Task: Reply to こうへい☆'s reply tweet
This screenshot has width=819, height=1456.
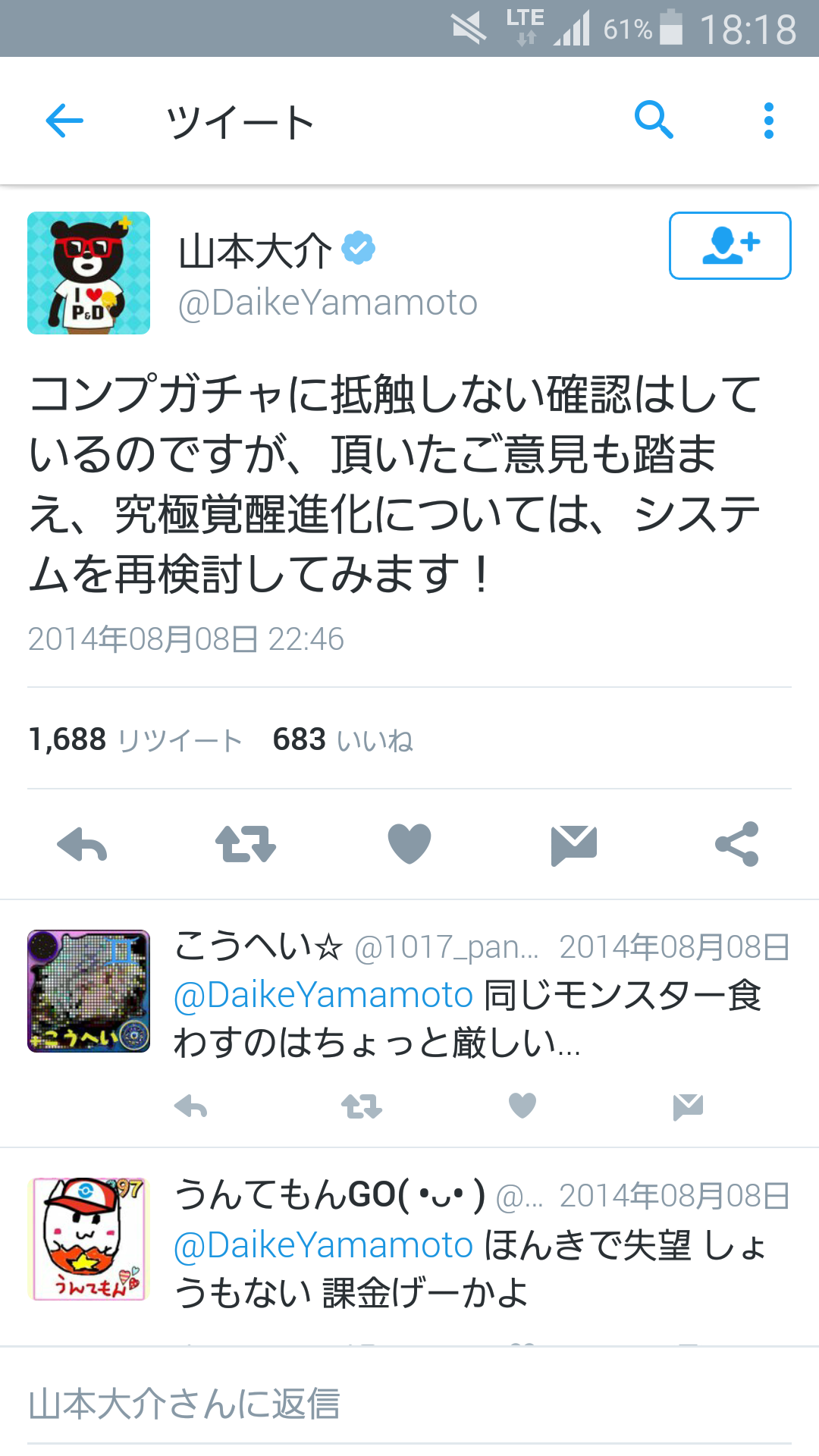Action: tap(190, 1106)
